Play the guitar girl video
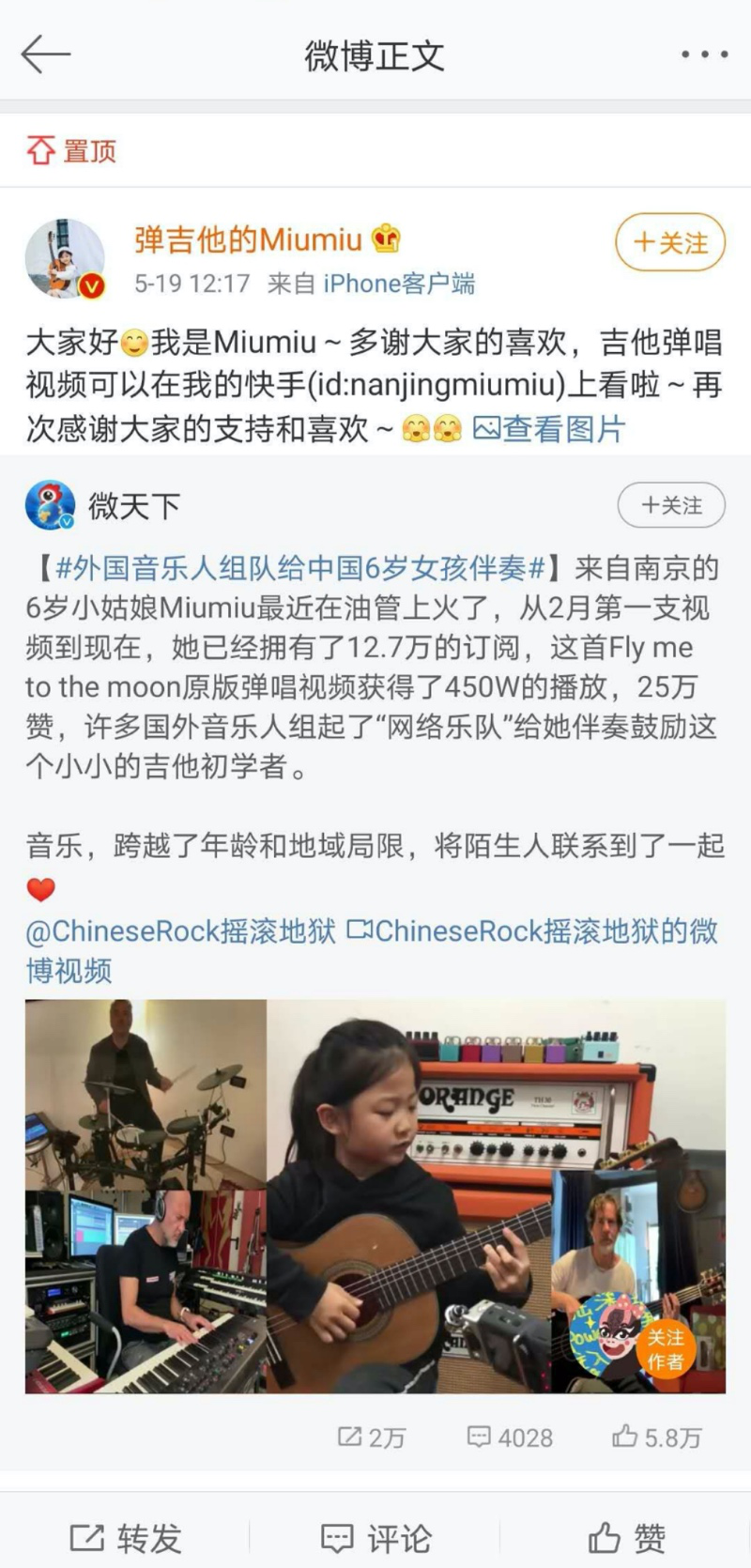 [375, 1196]
